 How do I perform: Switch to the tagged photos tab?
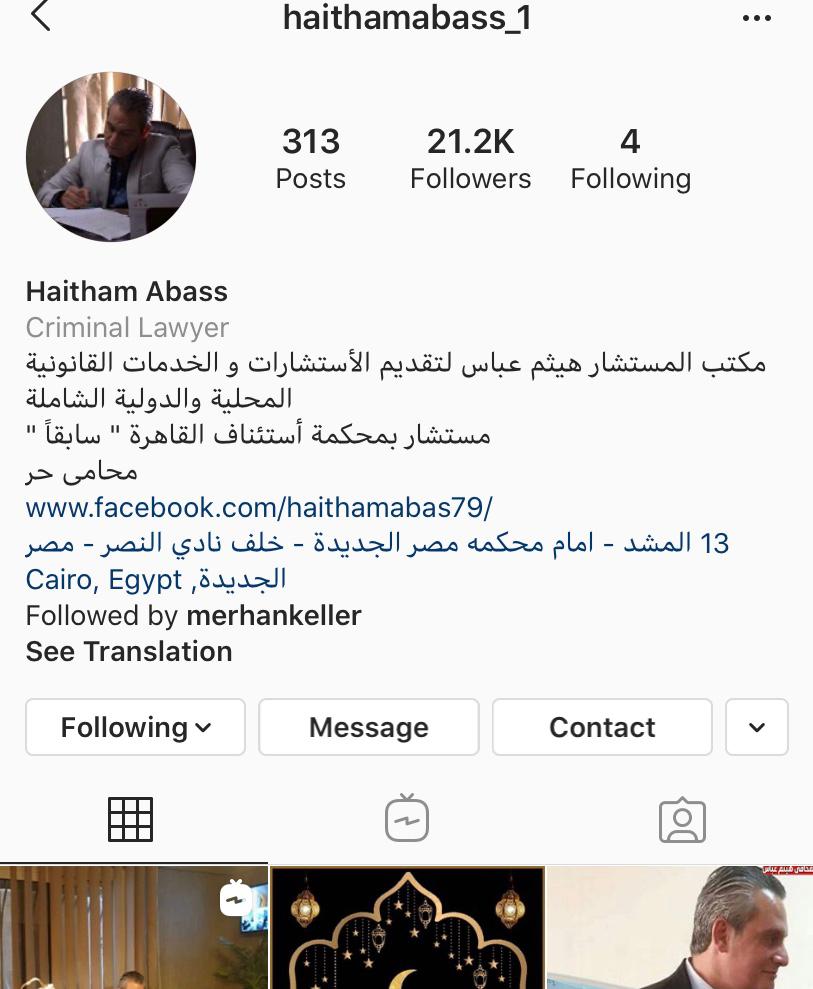tap(683, 820)
